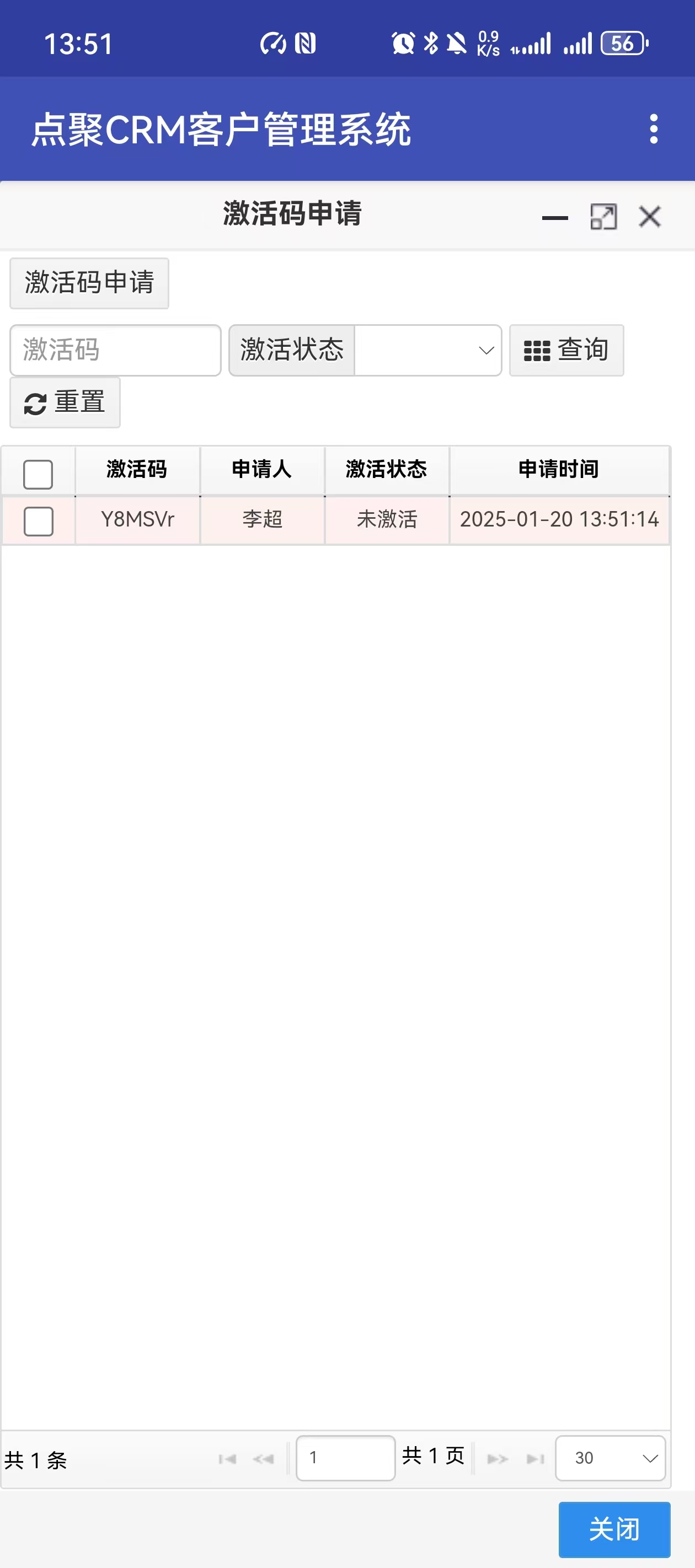The width and height of the screenshot is (695, 1568).
Task: Edit the page number field
Action: tap(345, 1458)
